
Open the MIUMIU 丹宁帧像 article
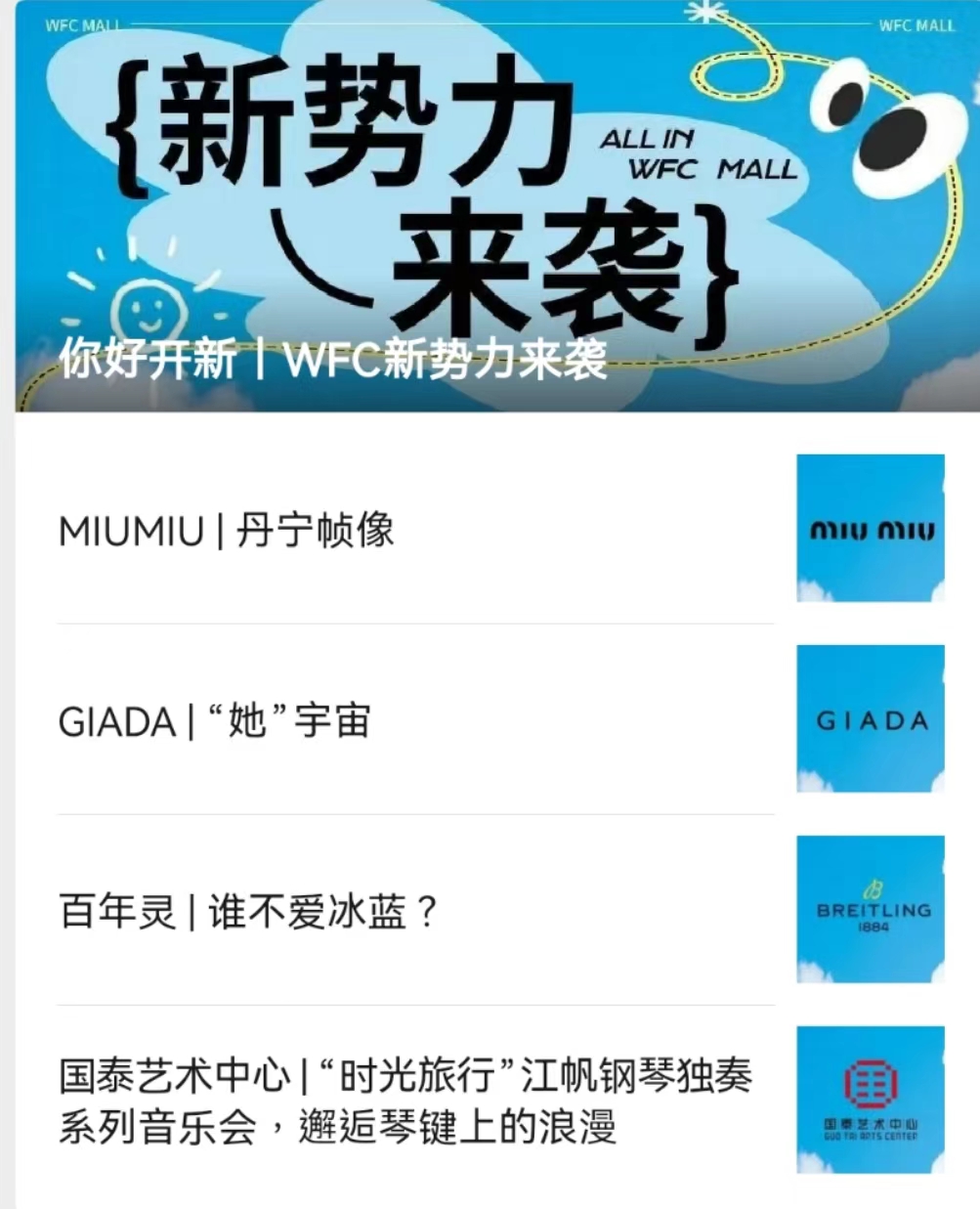click(x=227, y=532)
